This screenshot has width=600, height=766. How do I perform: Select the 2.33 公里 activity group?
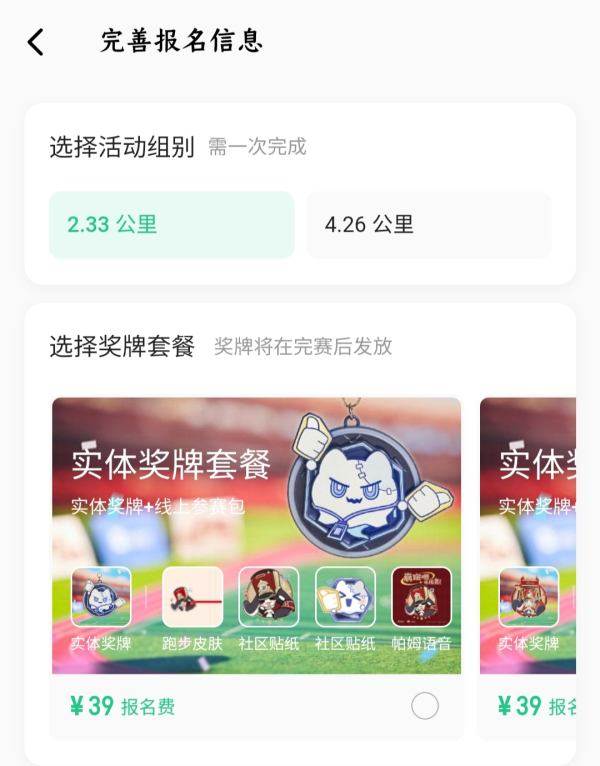pyautogui.click(x=171, y=225)
